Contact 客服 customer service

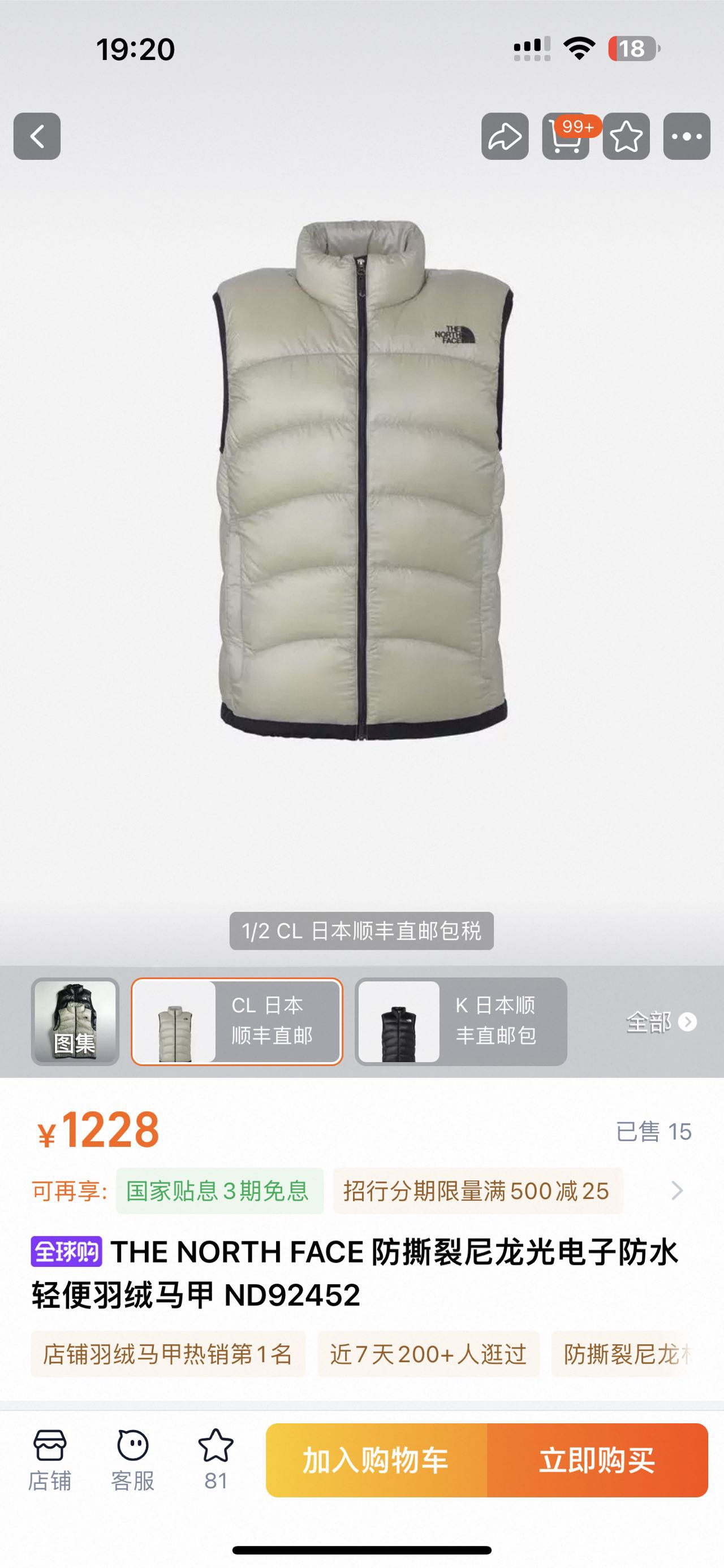(133, 1459)
